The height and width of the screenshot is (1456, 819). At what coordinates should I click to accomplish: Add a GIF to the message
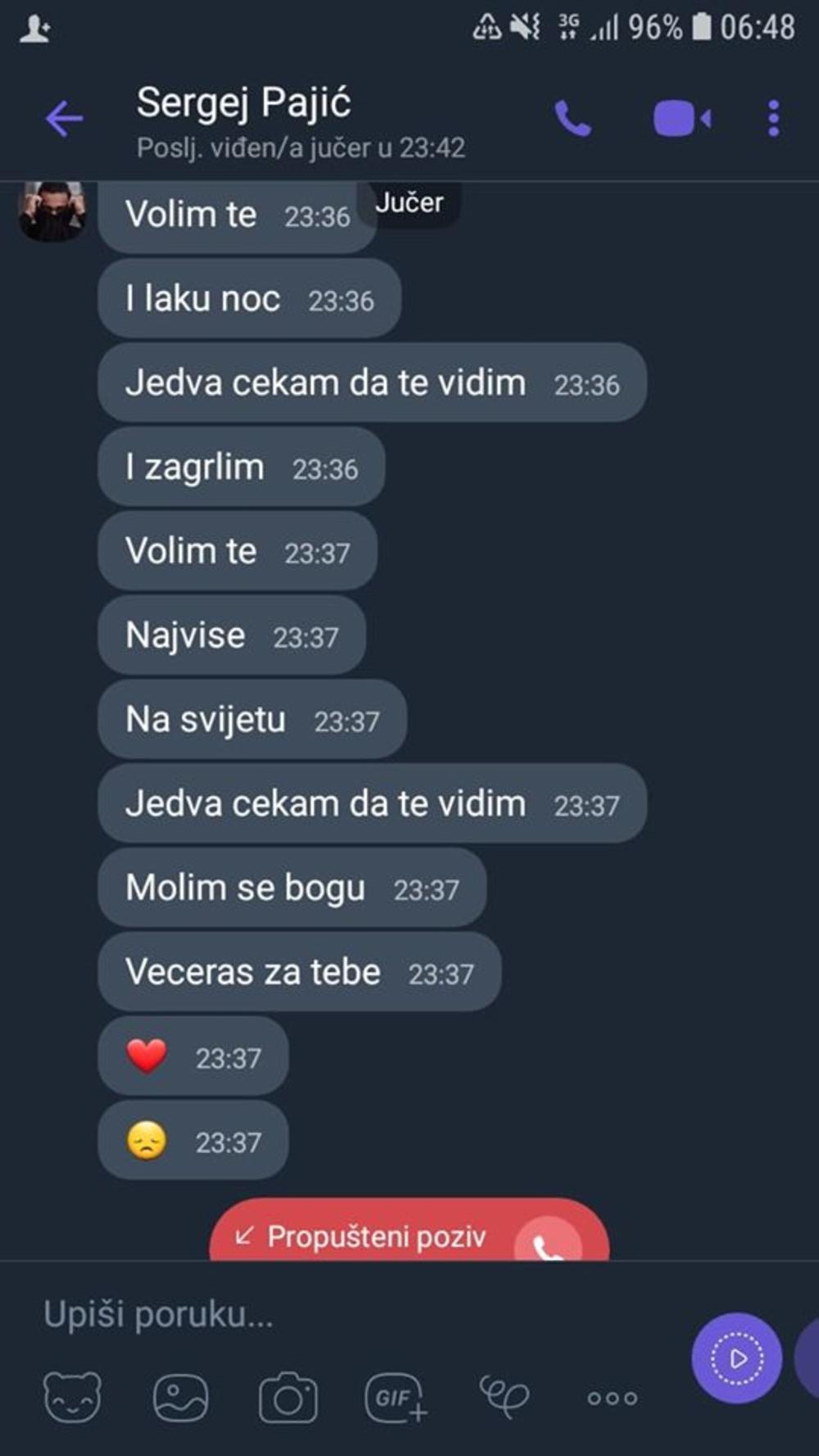pos(396,1397)
